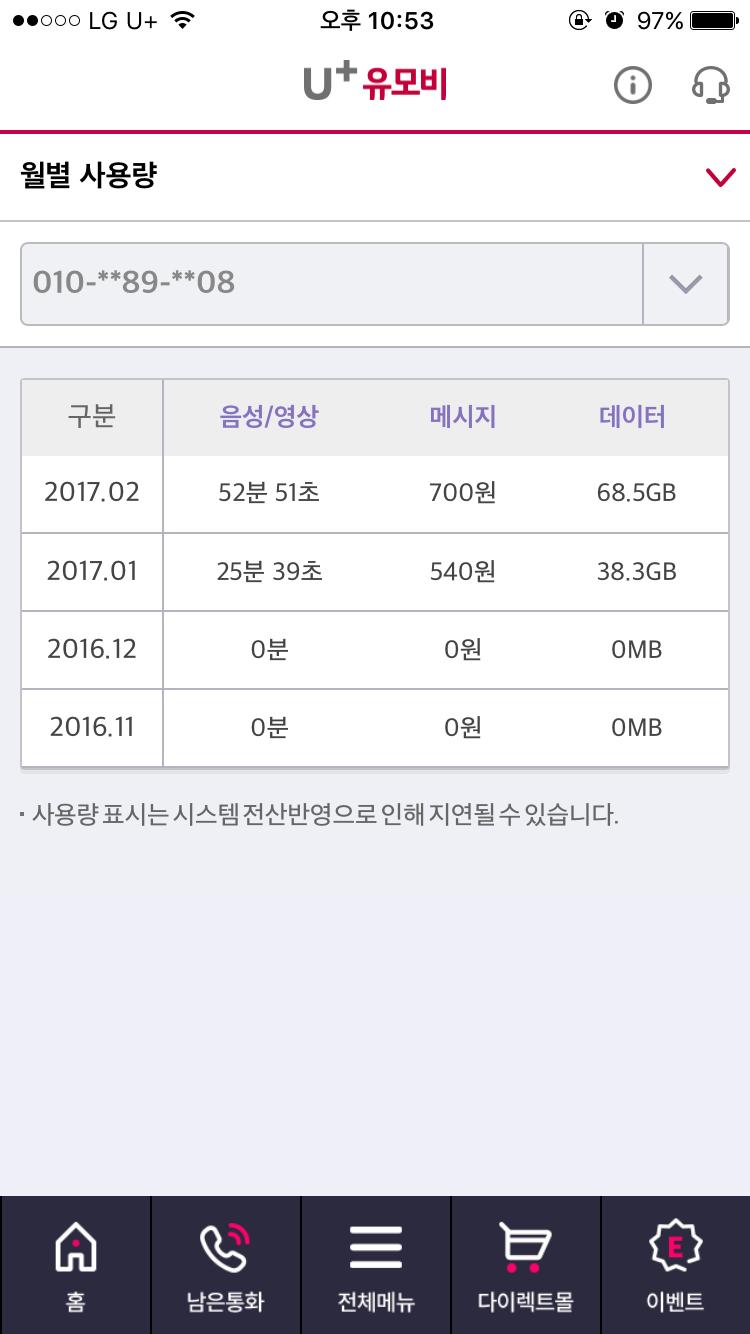This screenshot has width=750, height=1334.
Task: Switch to the 이벤트 tab
Action: [675, 1266]
